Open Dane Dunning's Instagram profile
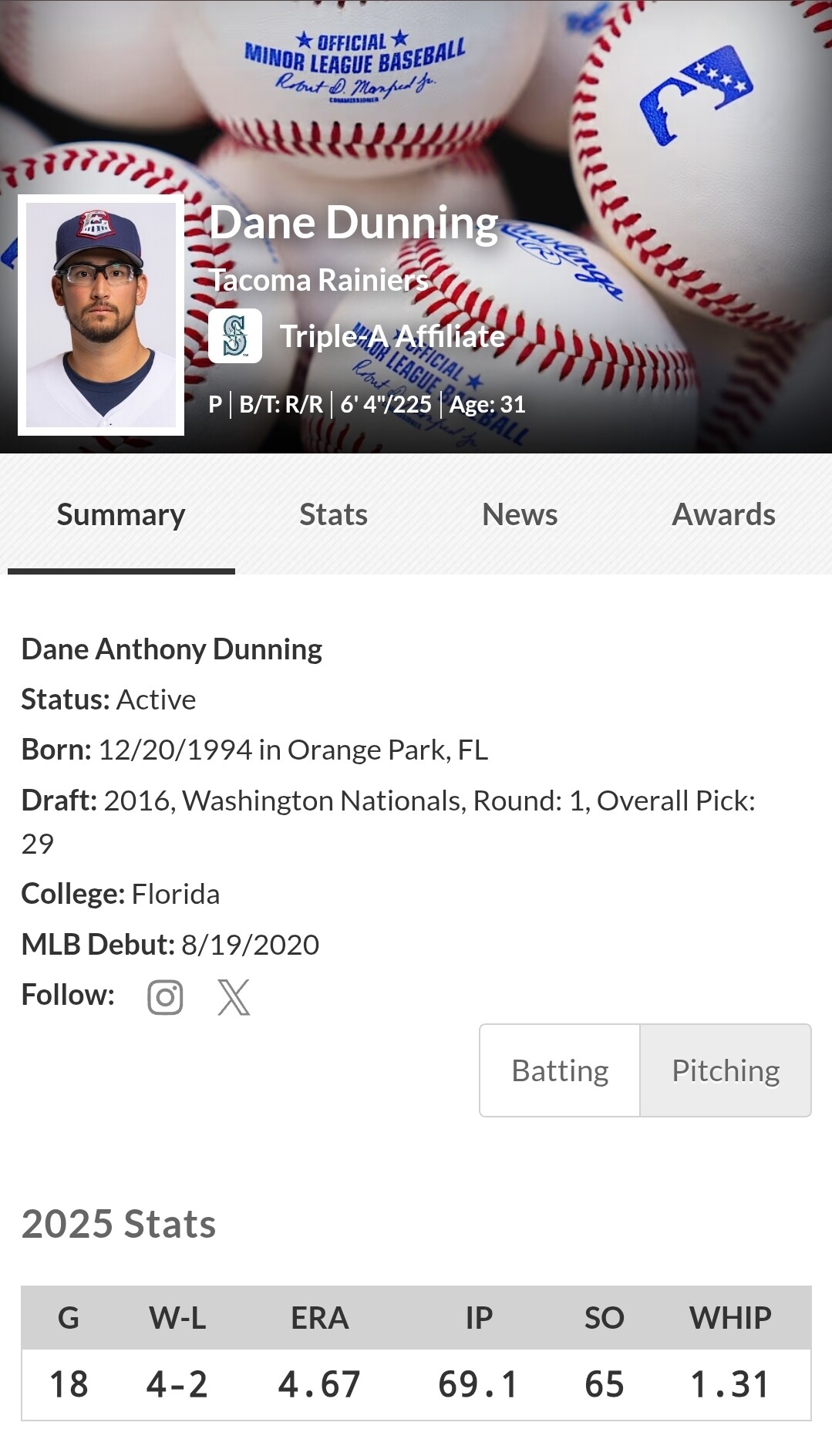Image resolution: width=832 pixels, height=1456 pixels. tap(165, 997)
